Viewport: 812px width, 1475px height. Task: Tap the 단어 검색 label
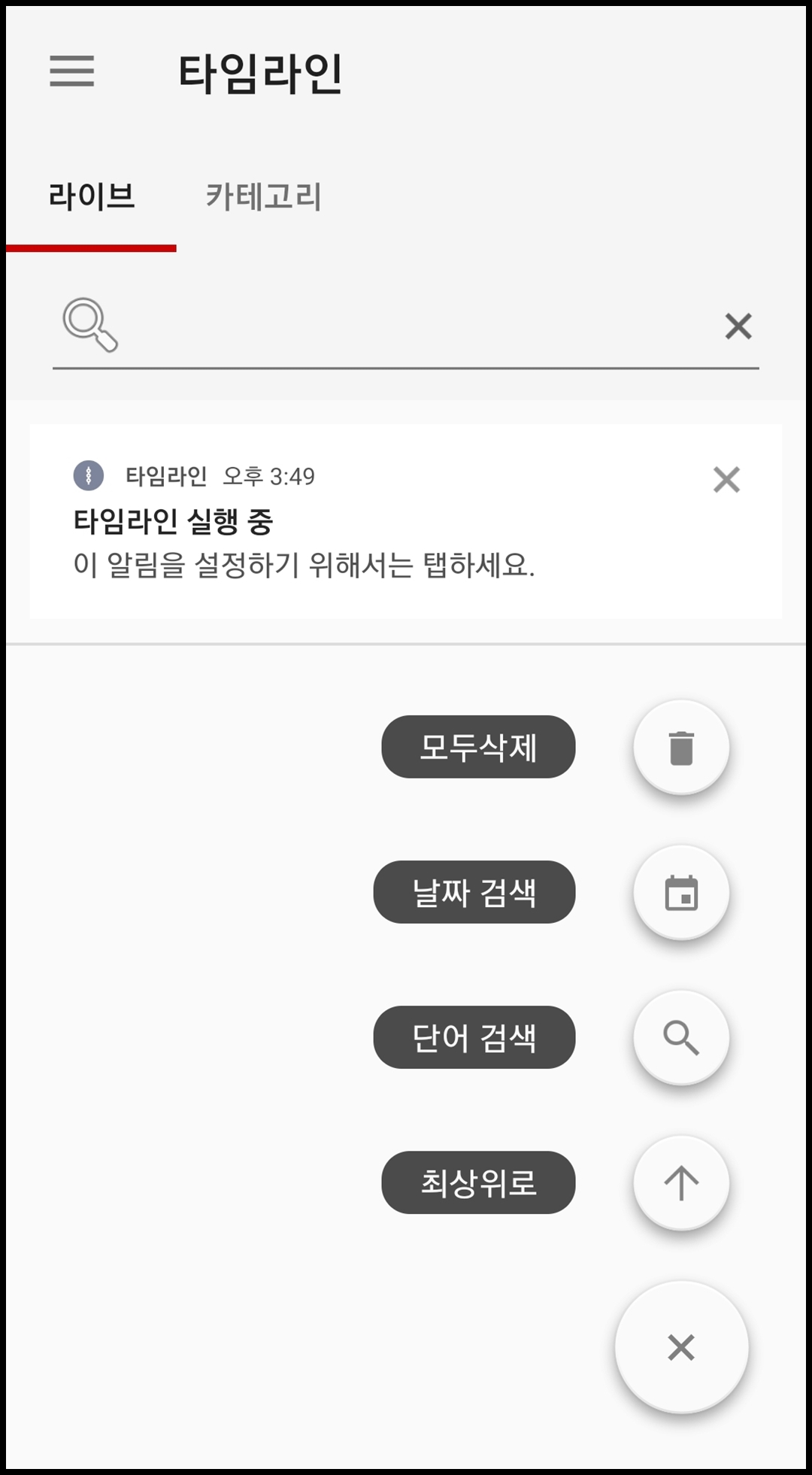pyautogui.click(x=475, y=1039)
